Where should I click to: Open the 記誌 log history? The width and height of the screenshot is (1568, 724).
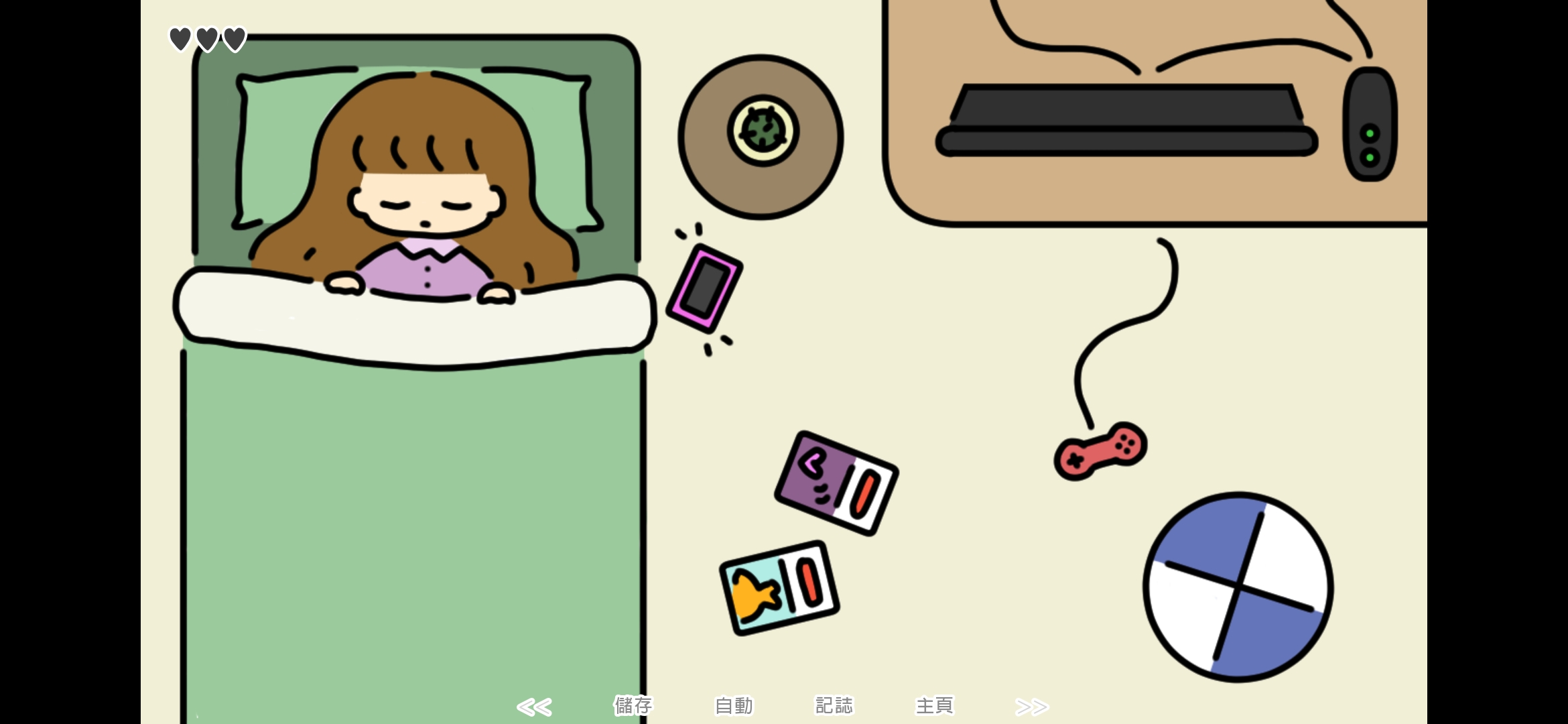pos(834,706)
